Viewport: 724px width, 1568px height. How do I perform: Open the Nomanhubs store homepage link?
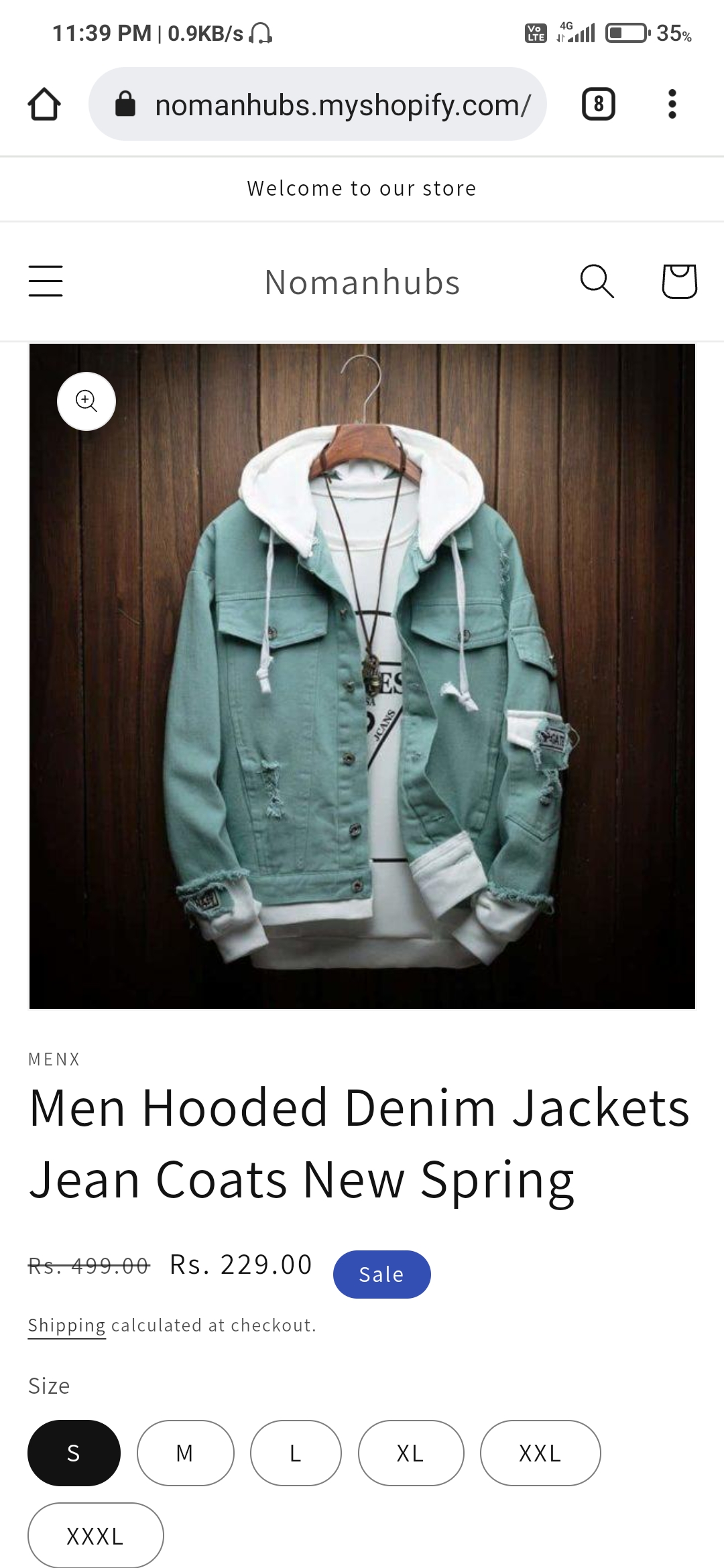click(x=362, y=282)
